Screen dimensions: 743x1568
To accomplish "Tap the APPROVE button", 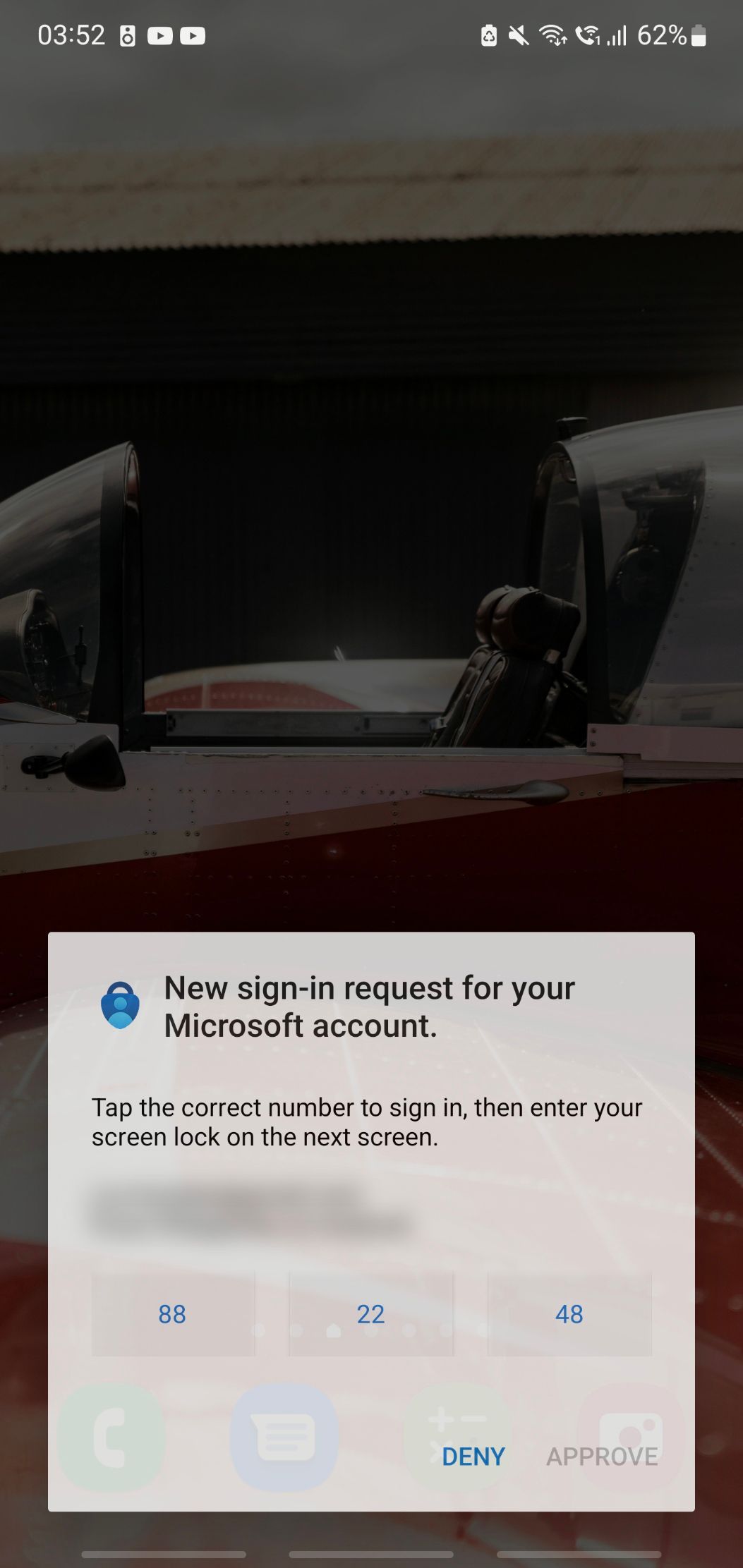I will pos(602,1457).
